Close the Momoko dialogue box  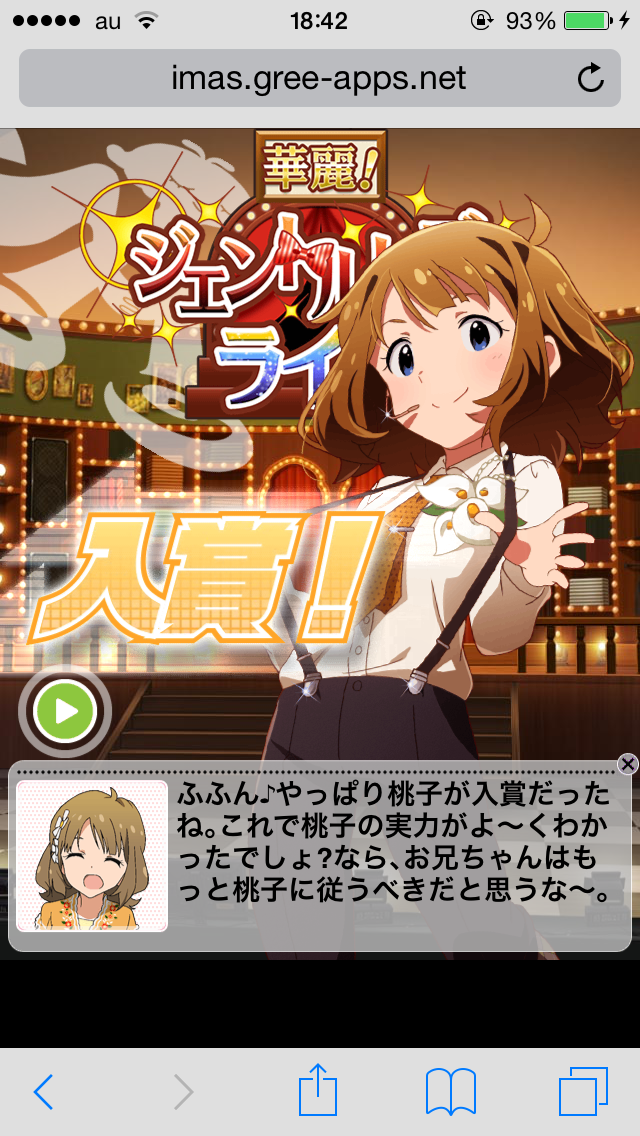coord(627,765)
